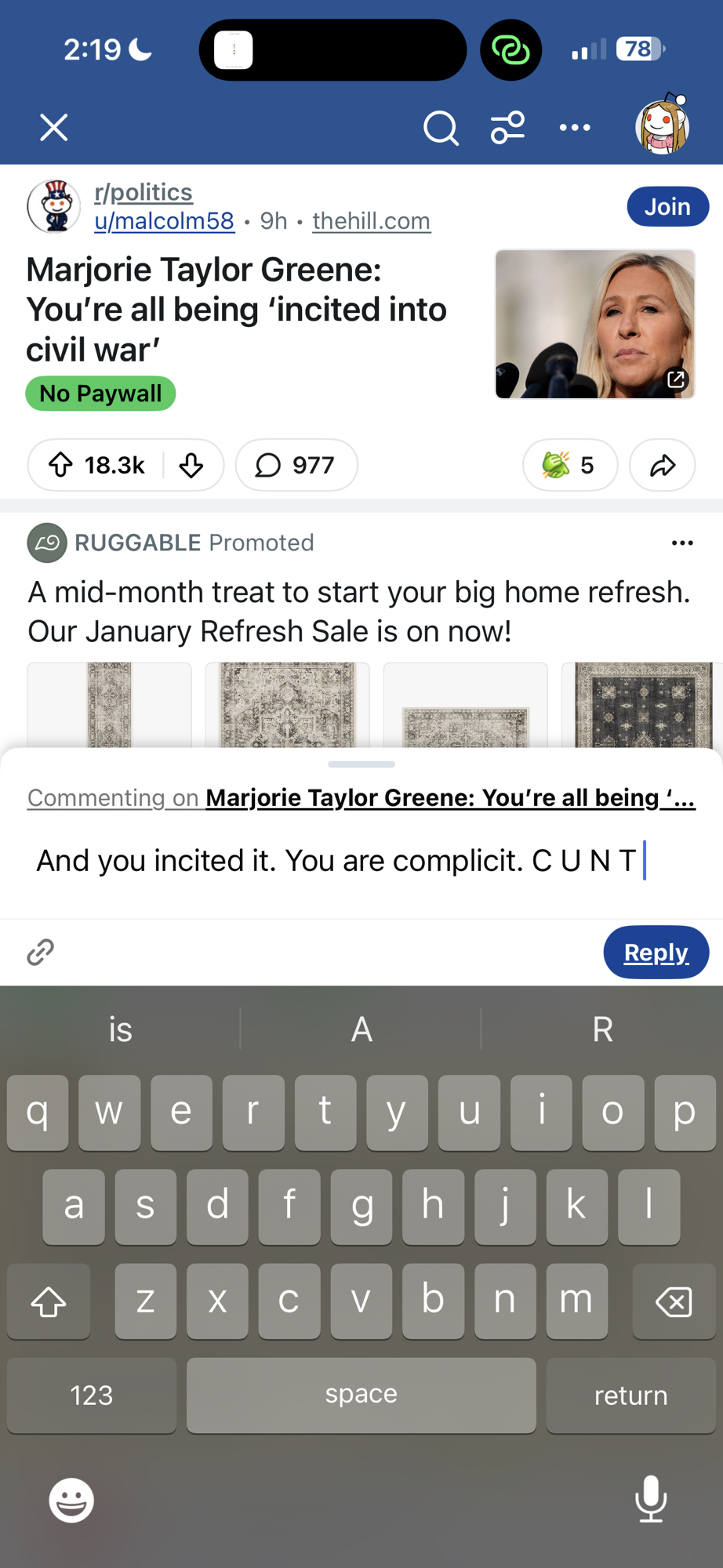This screenshot has height=1568, width=723.
Task: Downvote the Marjorie Taylor Greene post
Action: [x=191, y=466]
